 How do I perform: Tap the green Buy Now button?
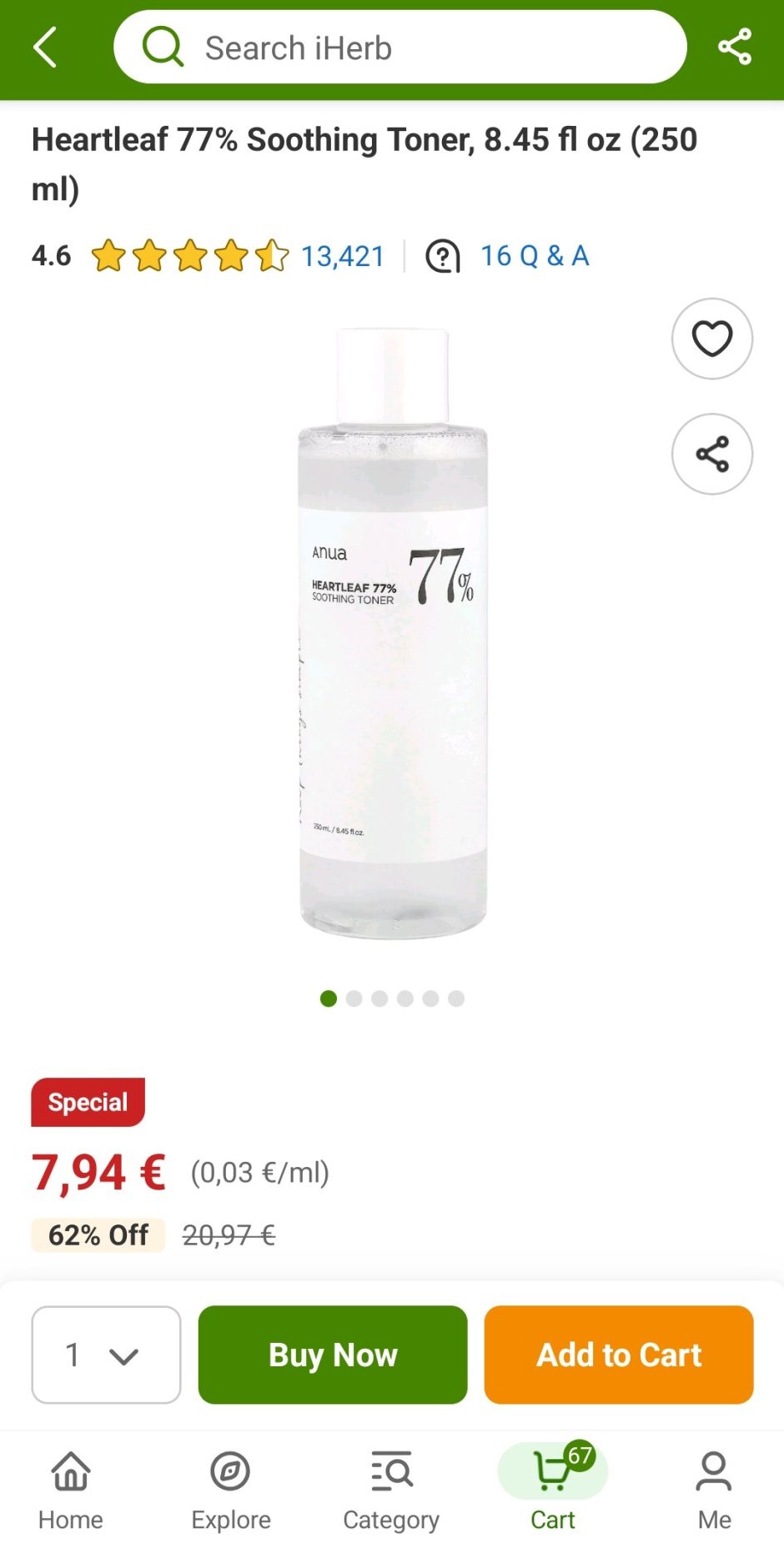[x=333, y=1355]
